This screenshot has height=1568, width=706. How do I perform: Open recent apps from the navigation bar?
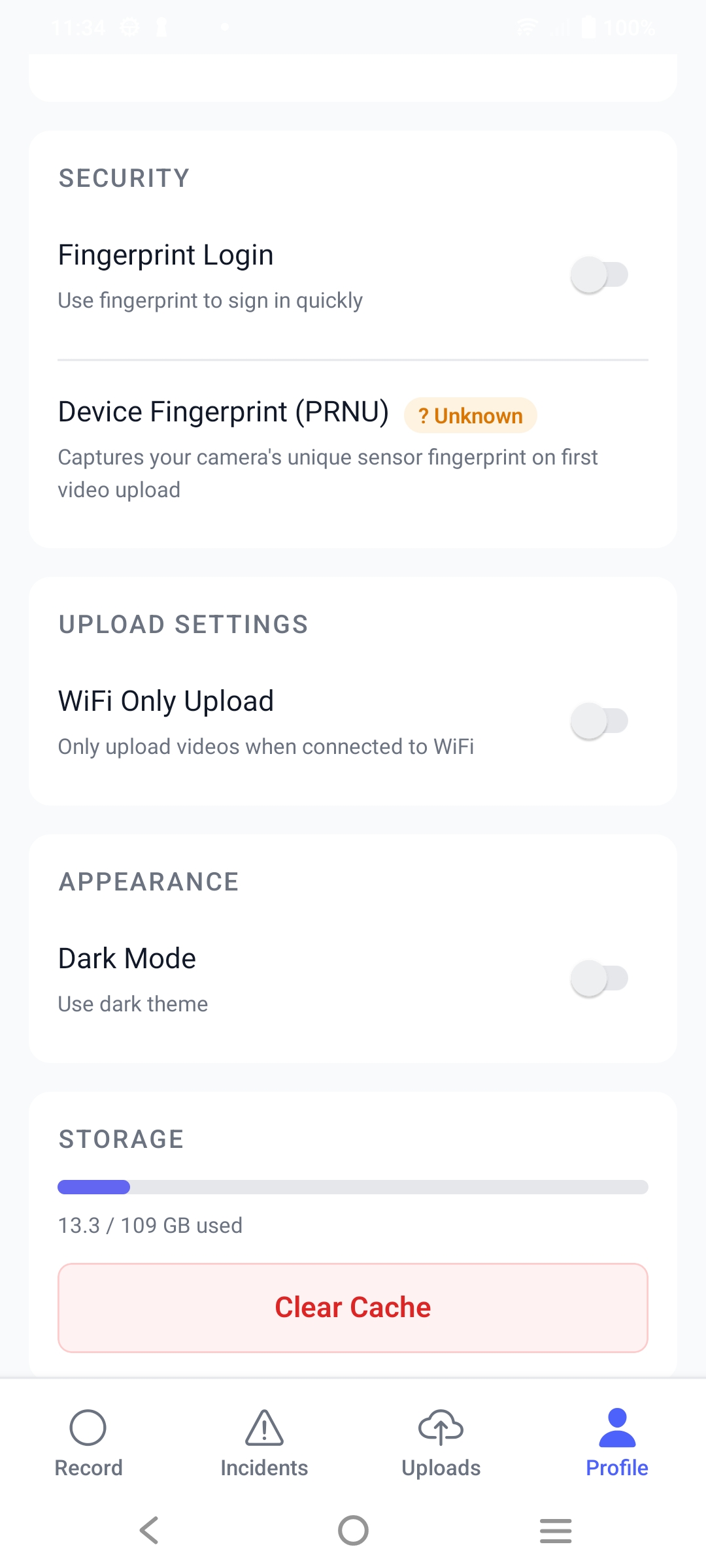tap(556, 1530)
